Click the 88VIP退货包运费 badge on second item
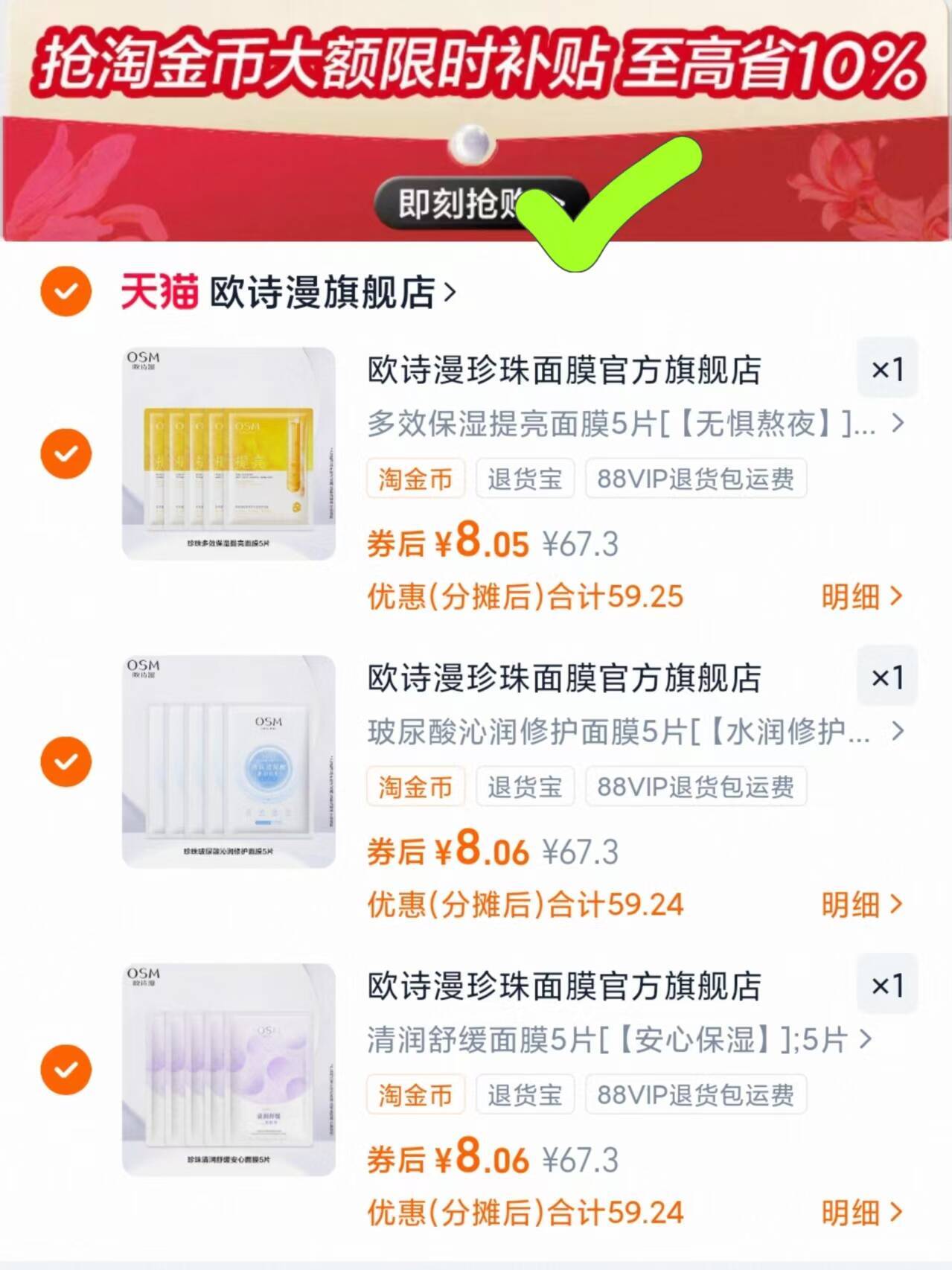Image resolution: width=952 pixels, height=1270 pixels. (x=695, y=786)
